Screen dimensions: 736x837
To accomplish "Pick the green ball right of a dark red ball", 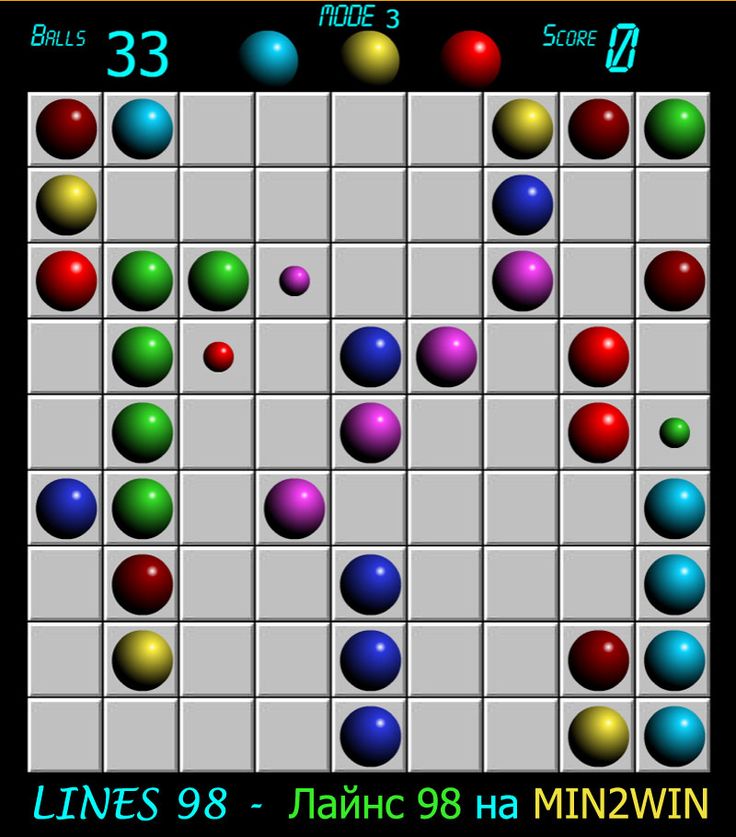I will (x=674, y=129).
